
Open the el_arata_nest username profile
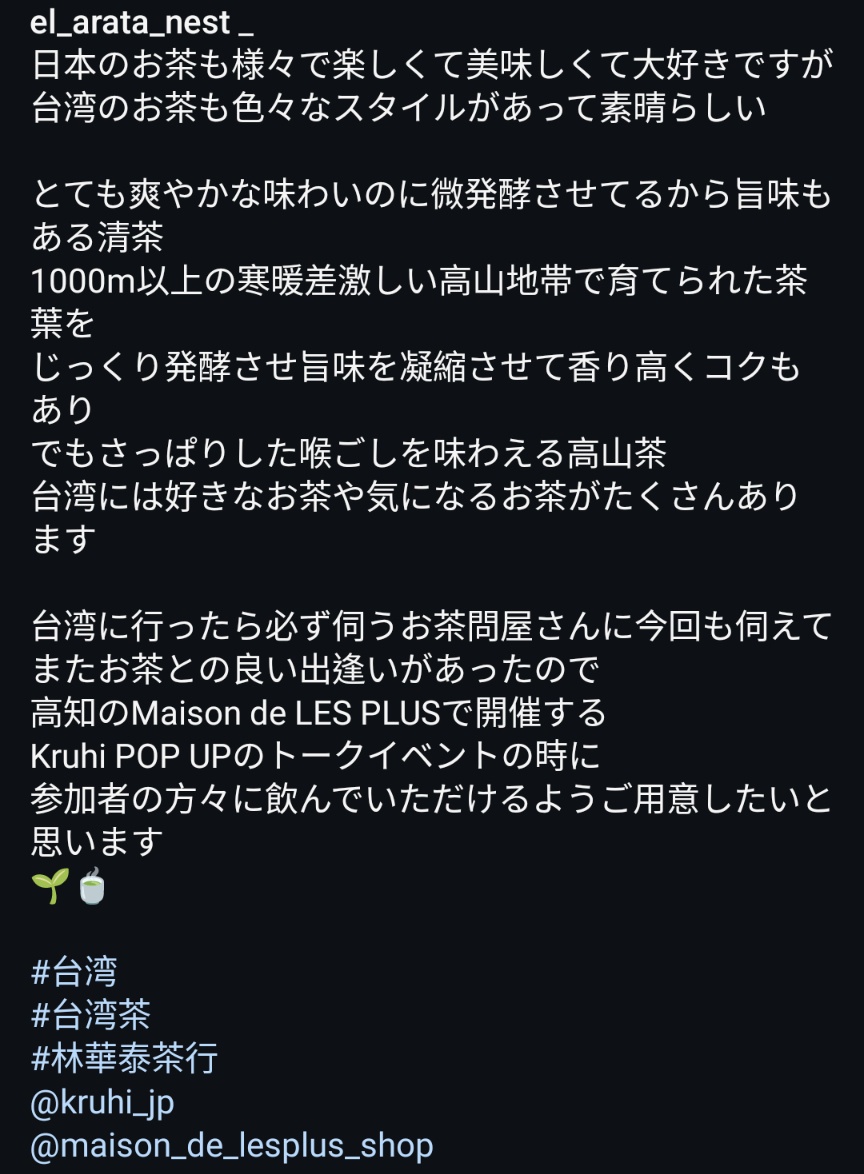coord(130,21)
